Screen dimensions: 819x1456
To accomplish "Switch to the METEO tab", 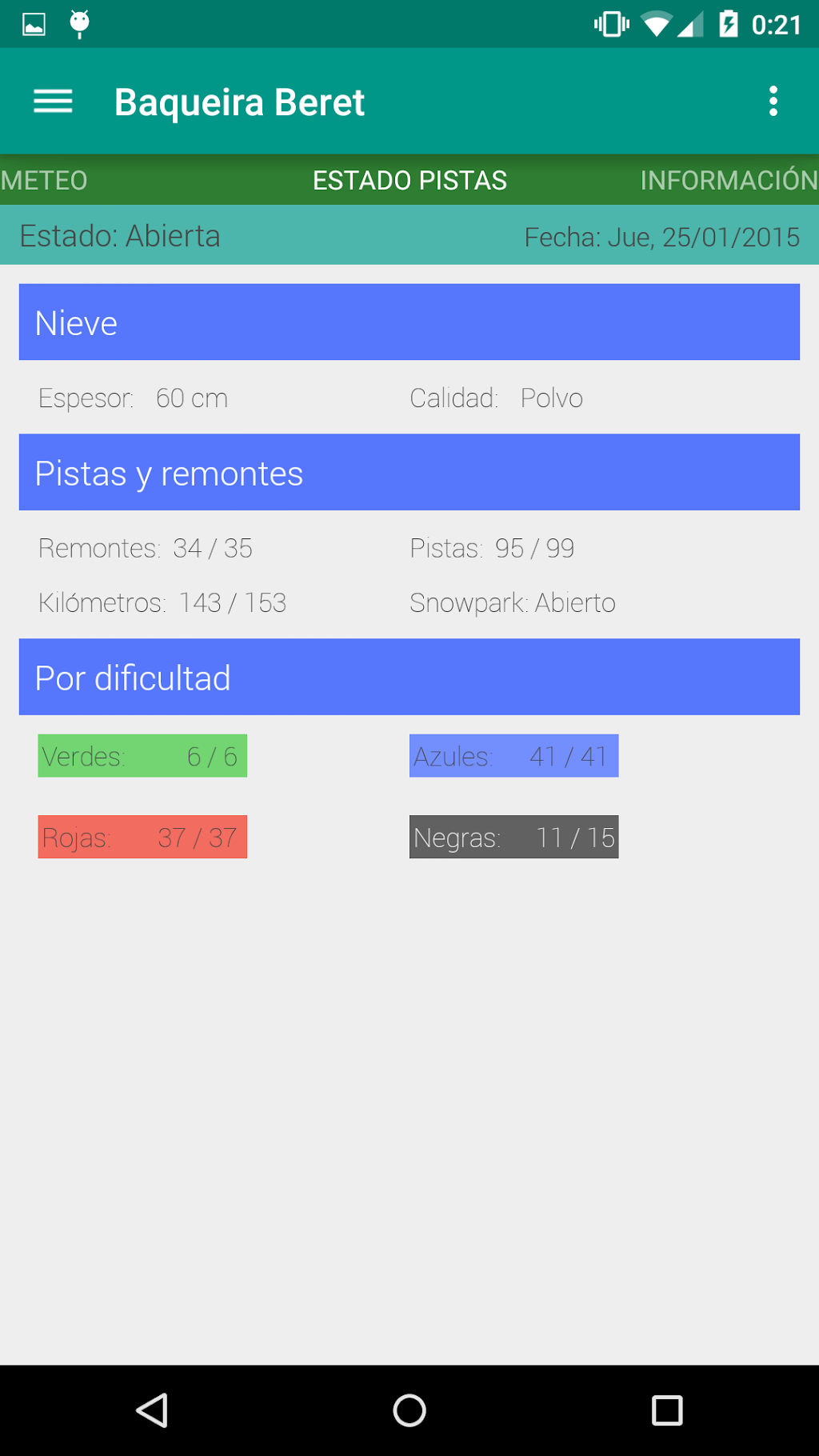I will (x=45, y=180).
